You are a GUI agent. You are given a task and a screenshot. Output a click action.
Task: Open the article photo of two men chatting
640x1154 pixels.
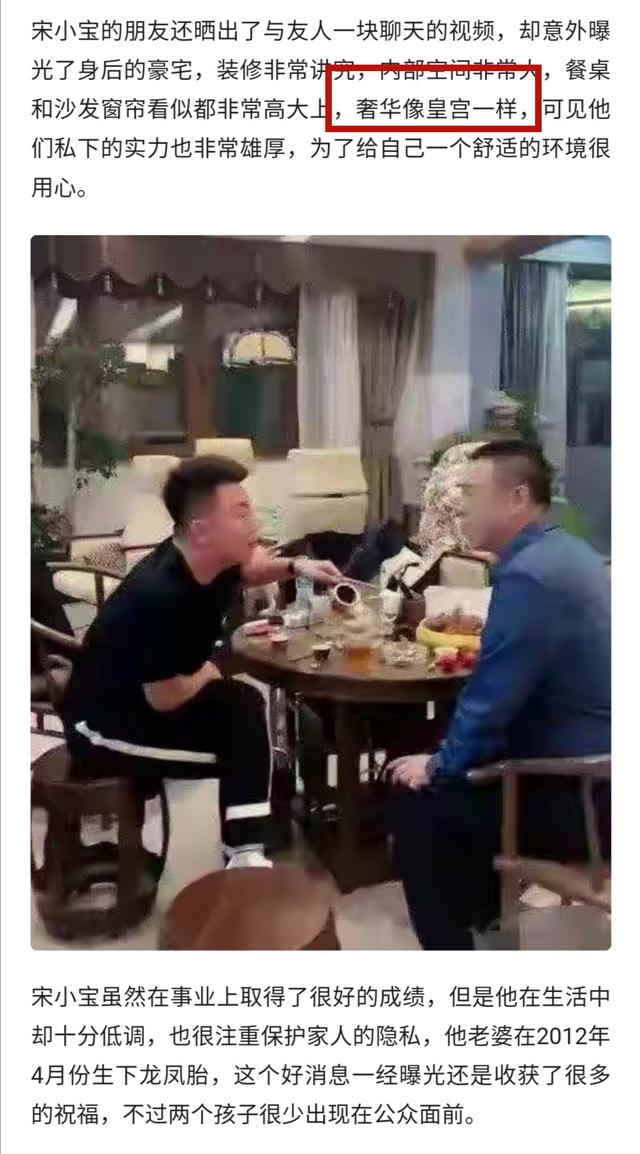tap(320, 592)
